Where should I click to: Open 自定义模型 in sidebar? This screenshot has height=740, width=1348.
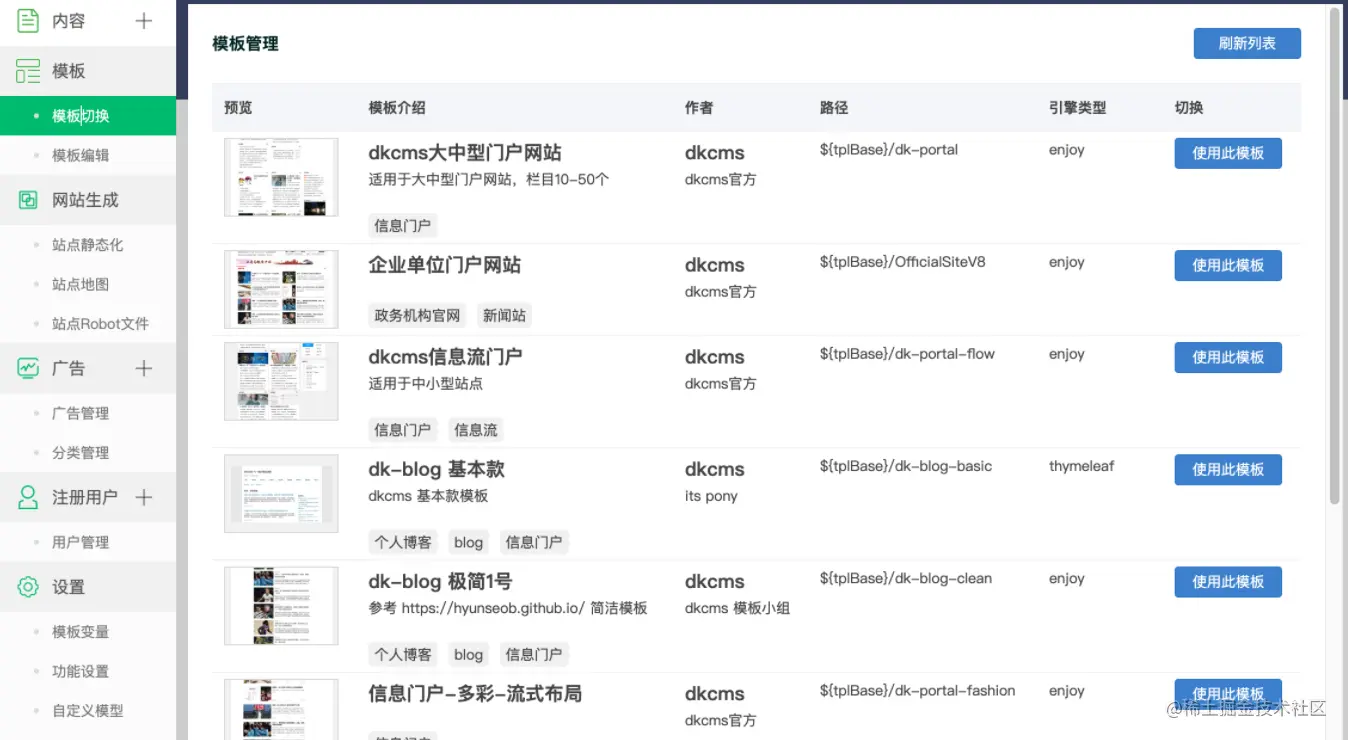tap(88, 711)
